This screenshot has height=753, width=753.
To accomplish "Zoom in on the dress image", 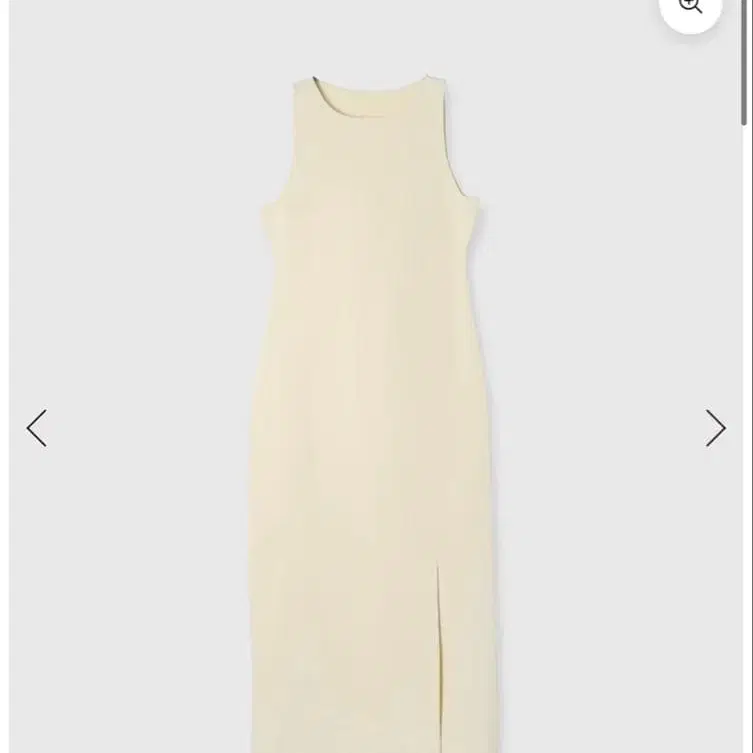I will pyautogui.click(x=690, y=7).
